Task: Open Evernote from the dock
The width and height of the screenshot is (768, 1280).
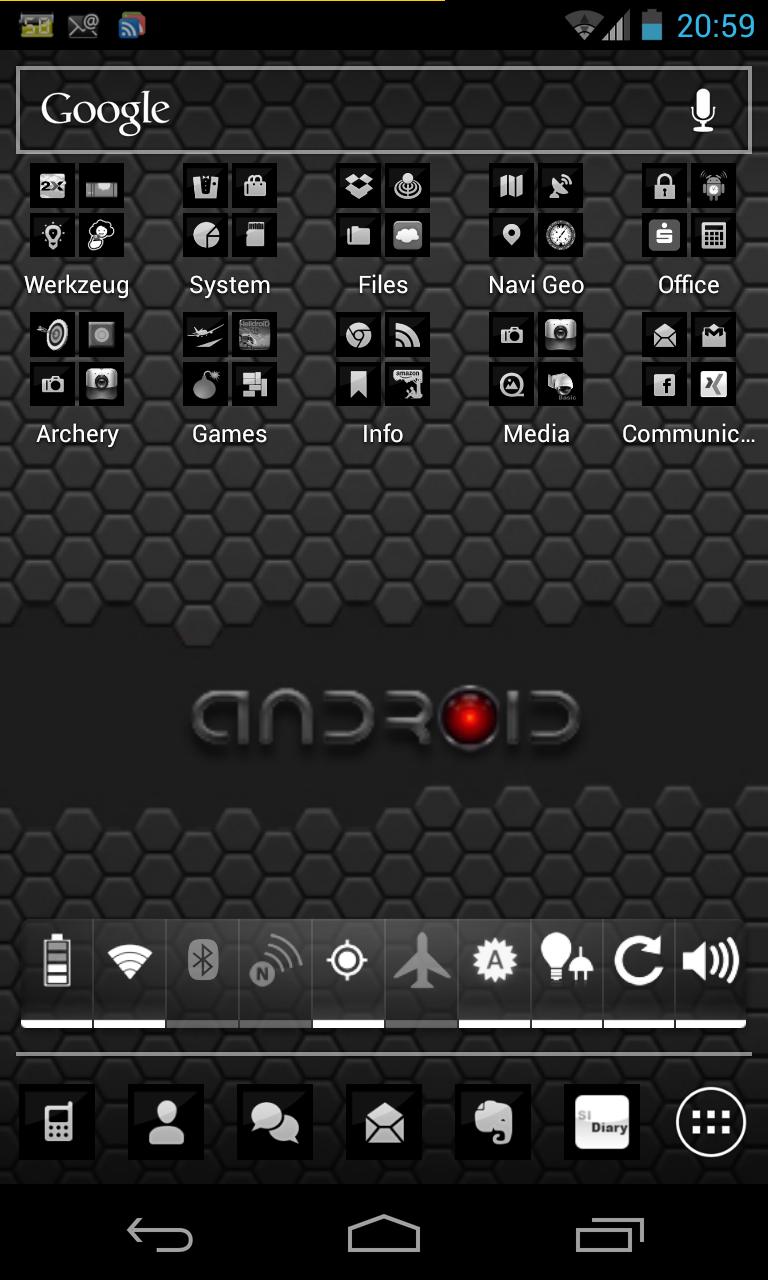Action: coord(493,1122)
